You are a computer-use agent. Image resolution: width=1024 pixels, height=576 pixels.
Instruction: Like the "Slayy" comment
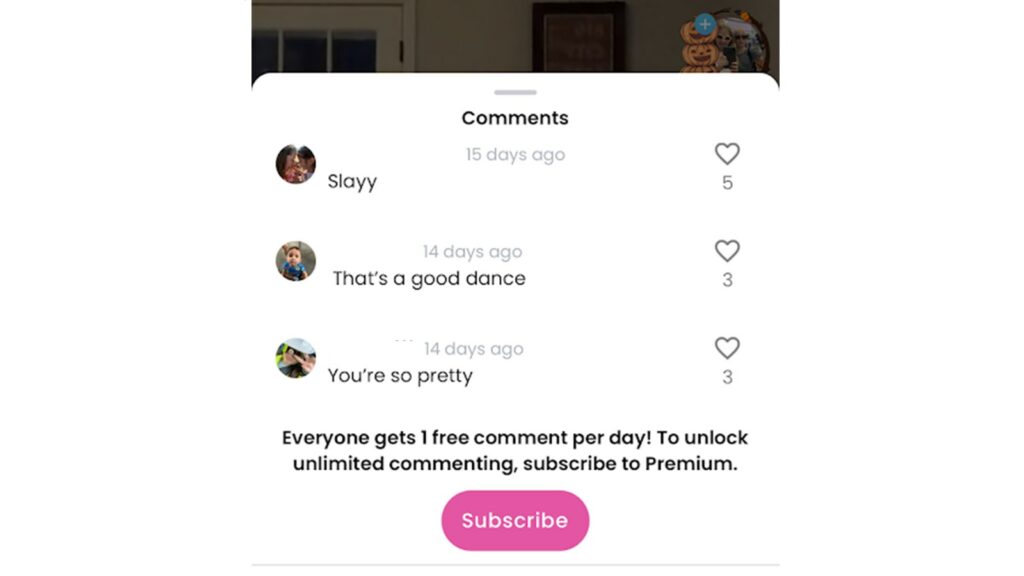point(727,154)
